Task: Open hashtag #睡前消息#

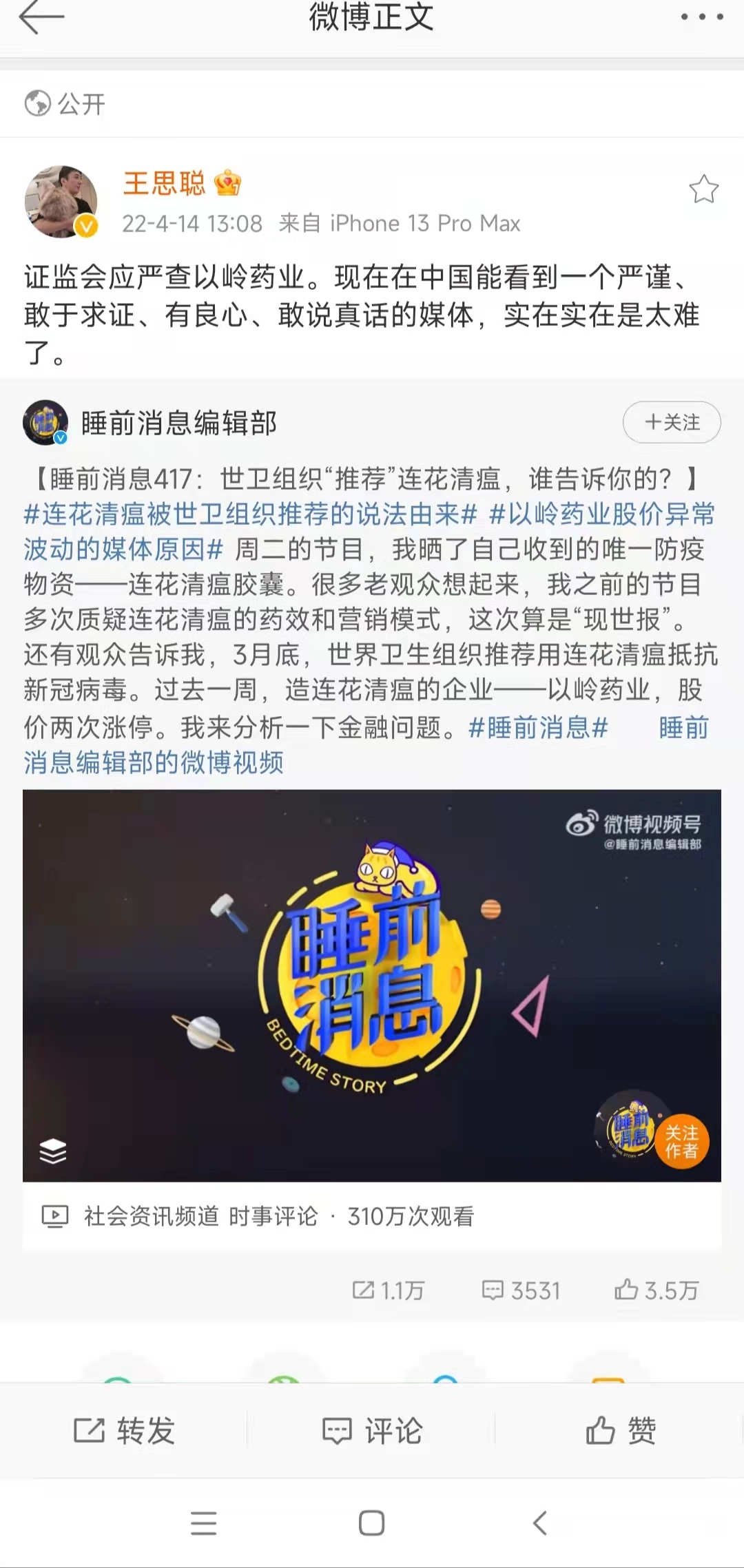Action: click(x=538, y=727)
